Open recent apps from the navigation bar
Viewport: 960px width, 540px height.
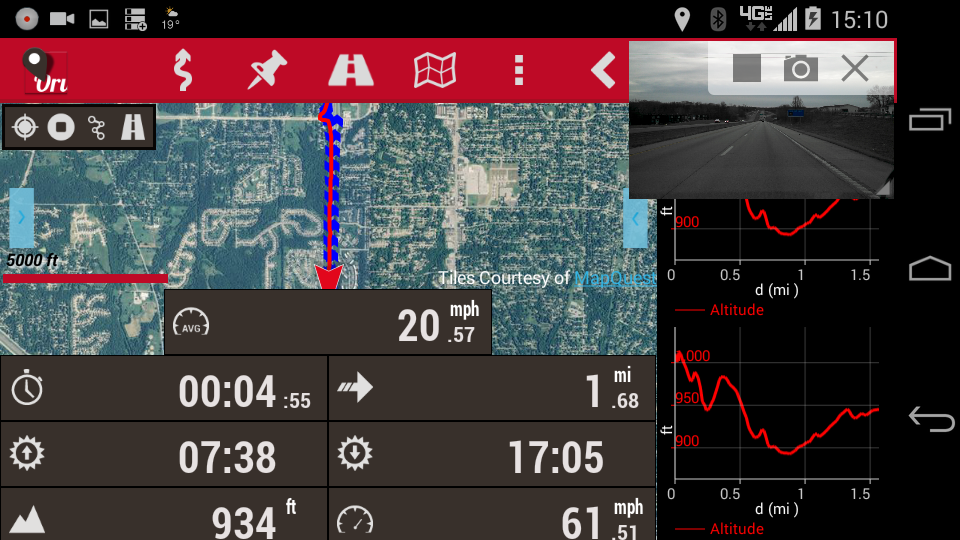(930, 120)
